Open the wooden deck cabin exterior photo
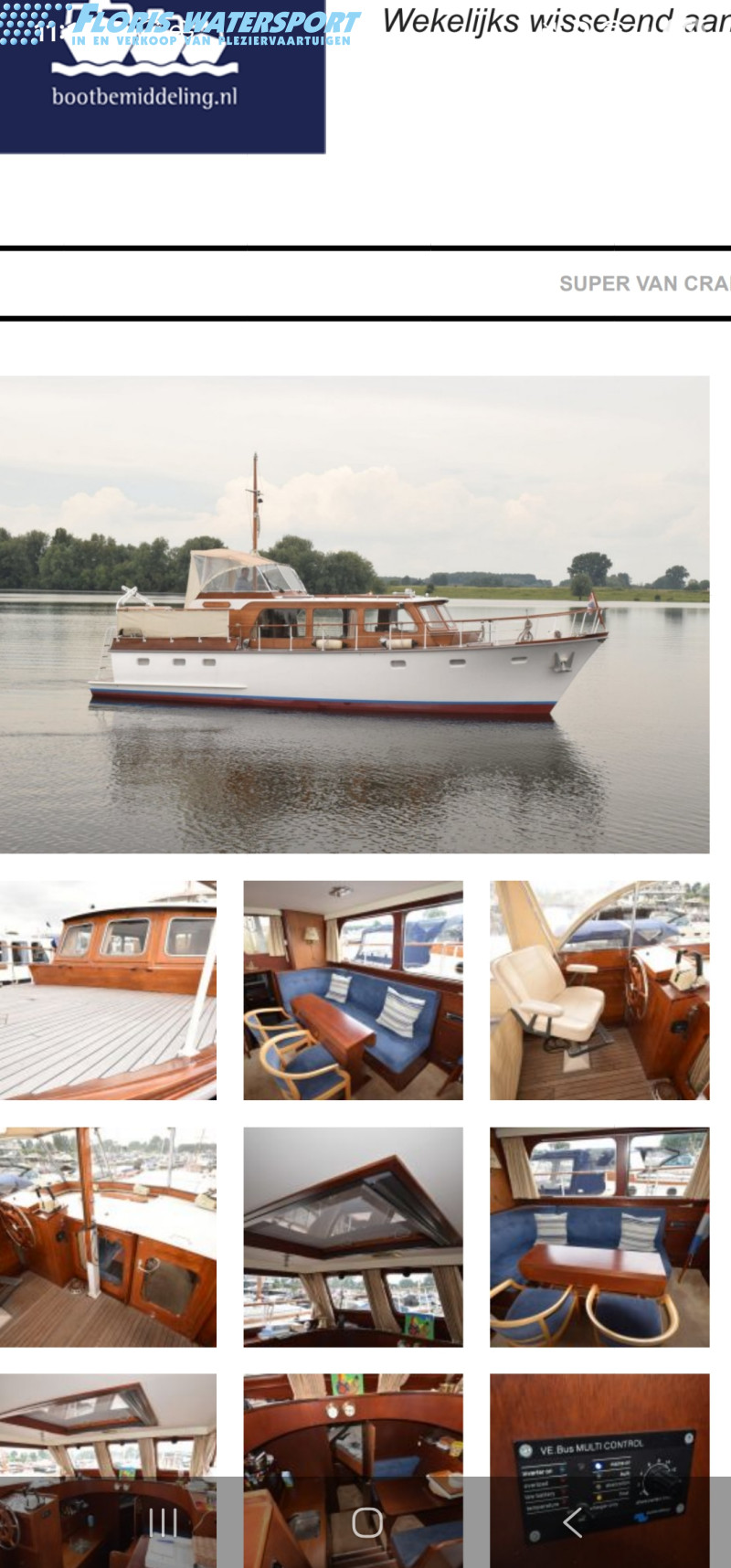 pyautogui.click(x=108, y=990)
